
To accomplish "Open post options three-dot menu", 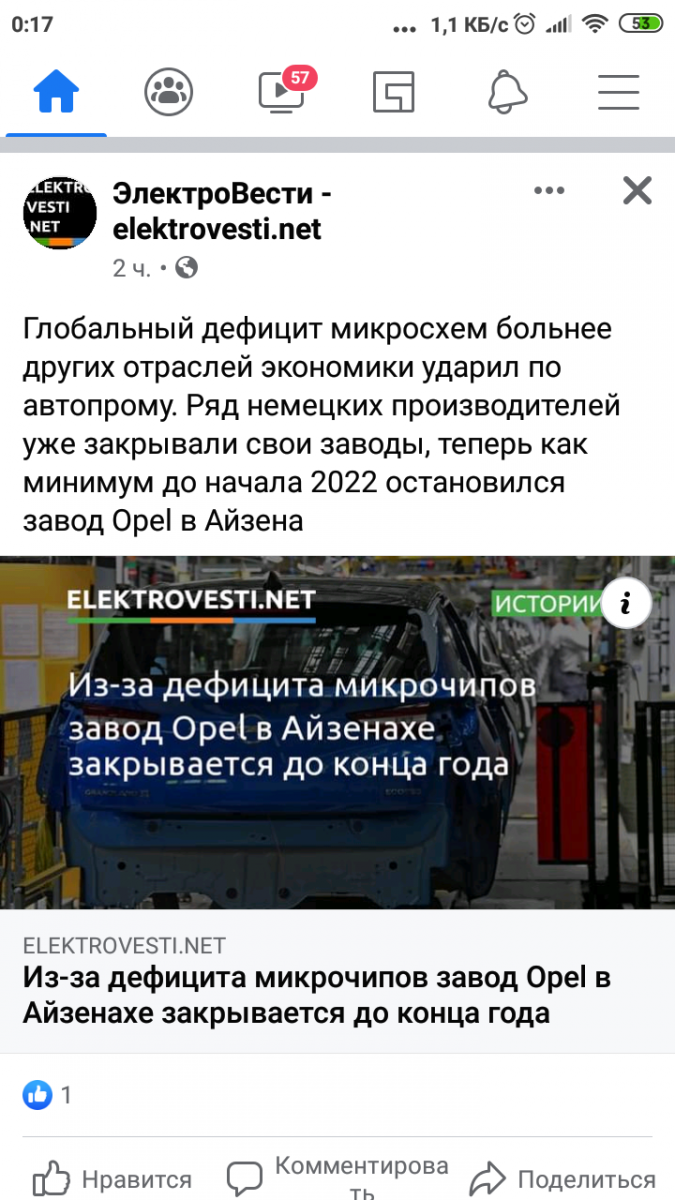I will pos(549,190).
